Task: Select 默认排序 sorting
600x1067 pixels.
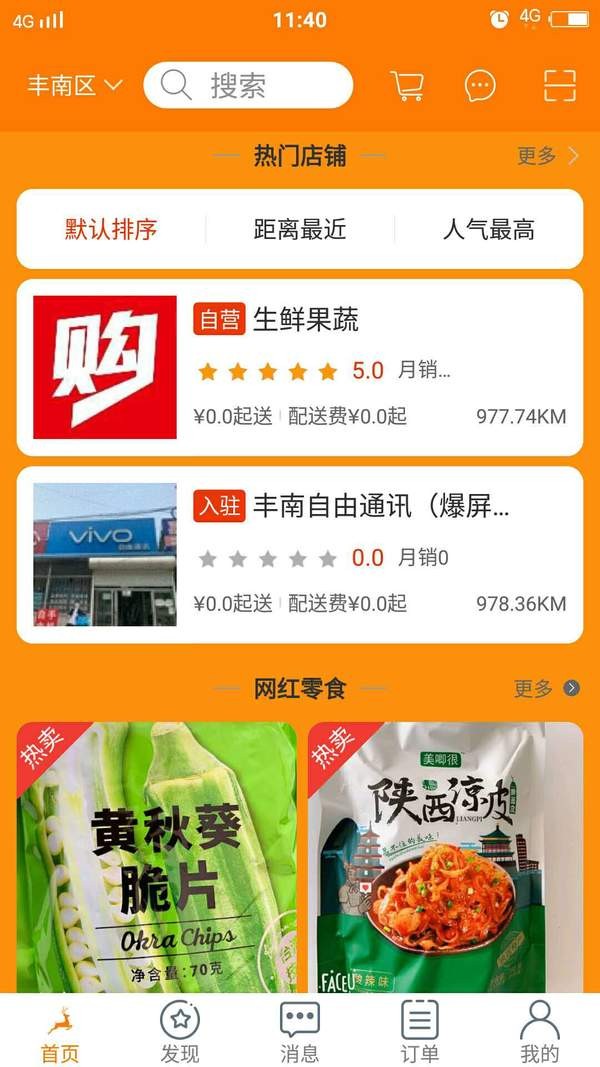Action: point(111,230)
